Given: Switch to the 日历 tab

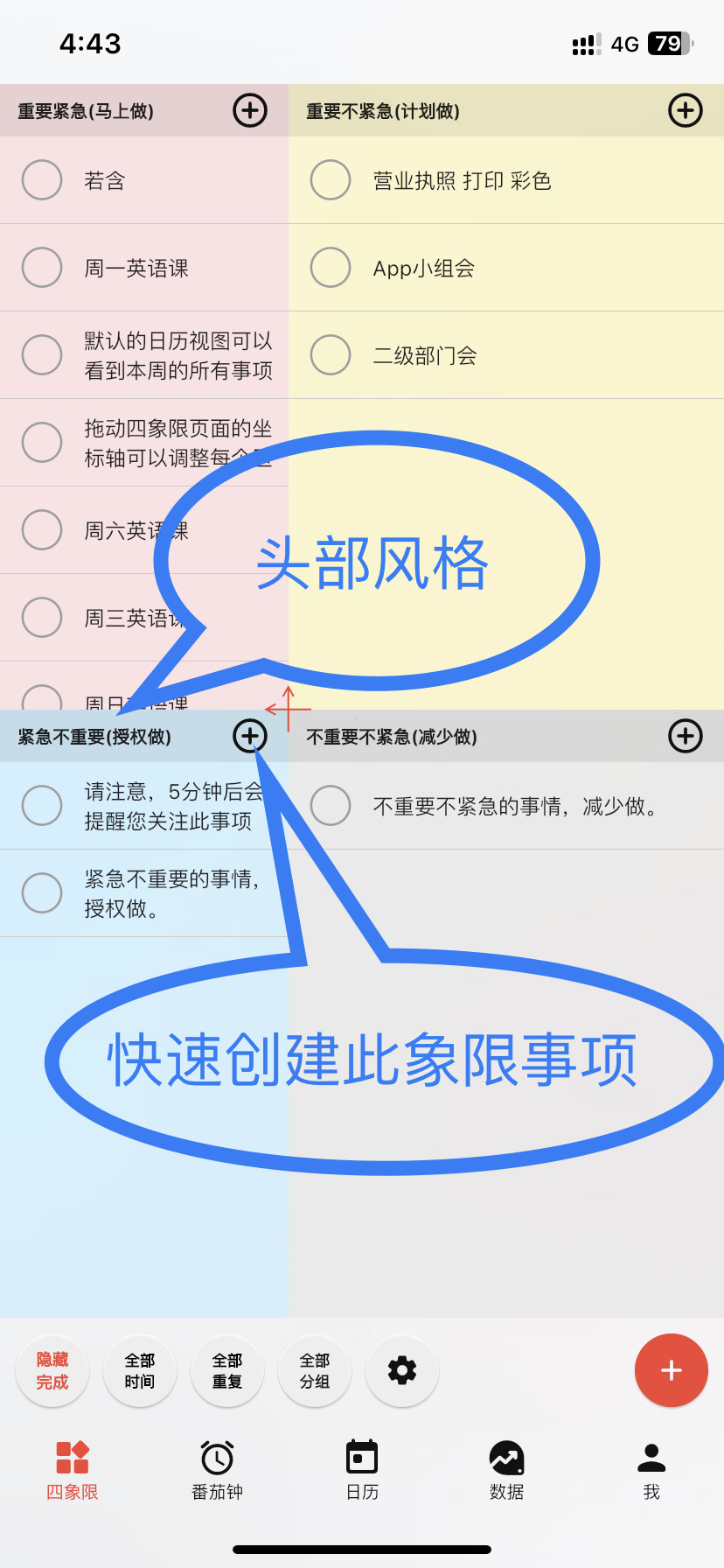Looking at the screenshot, I should pyautogui.click(x=362, y=1470).
